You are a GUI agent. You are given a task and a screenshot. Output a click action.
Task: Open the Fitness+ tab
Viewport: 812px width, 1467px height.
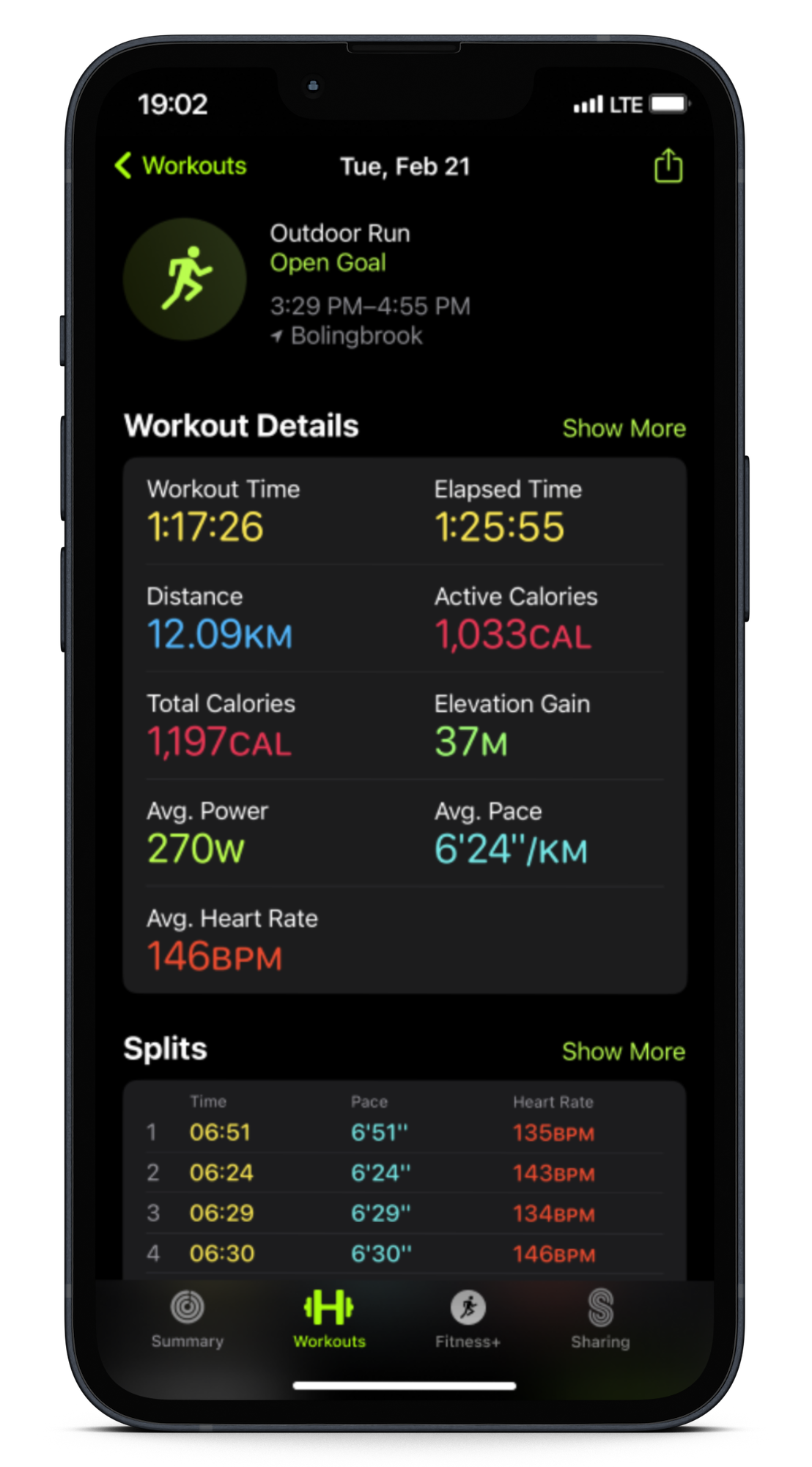point(468,1319)
